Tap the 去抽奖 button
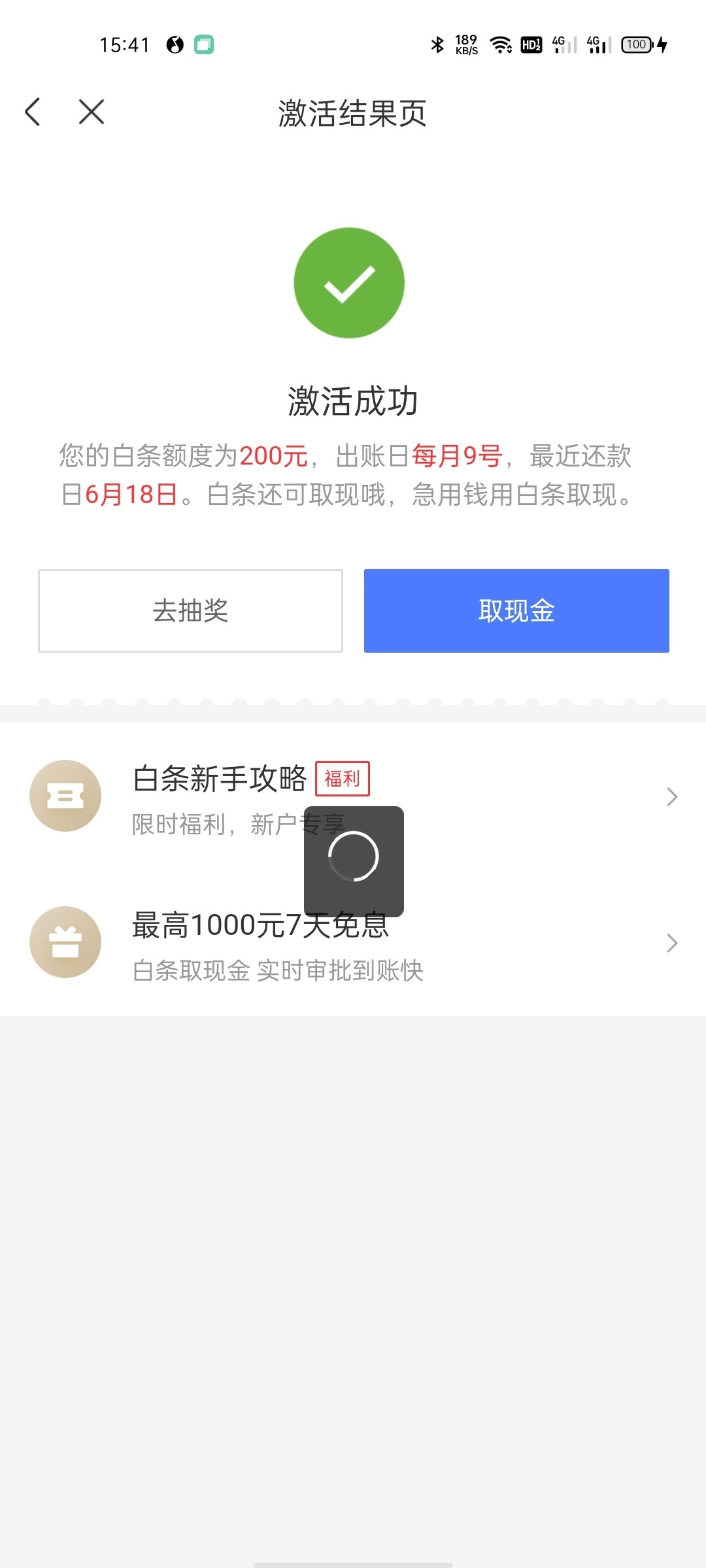 (190, 611)
